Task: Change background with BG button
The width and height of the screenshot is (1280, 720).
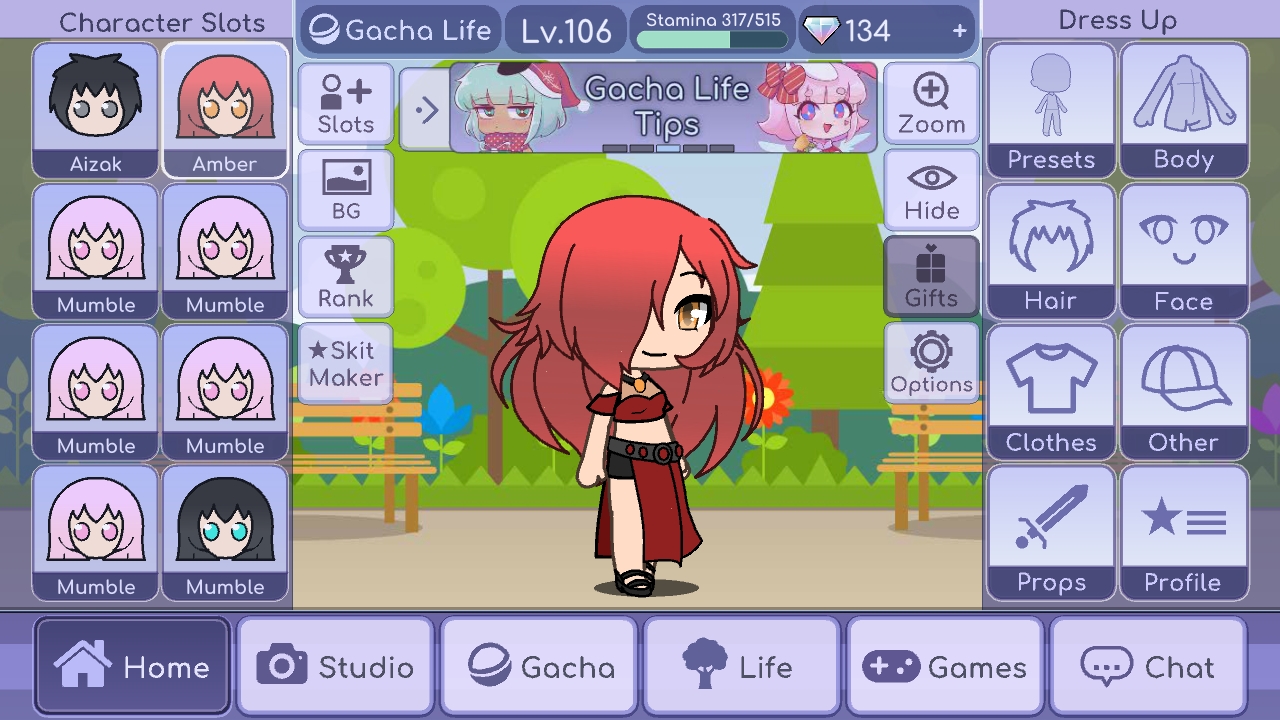Action: click(346, 190)
